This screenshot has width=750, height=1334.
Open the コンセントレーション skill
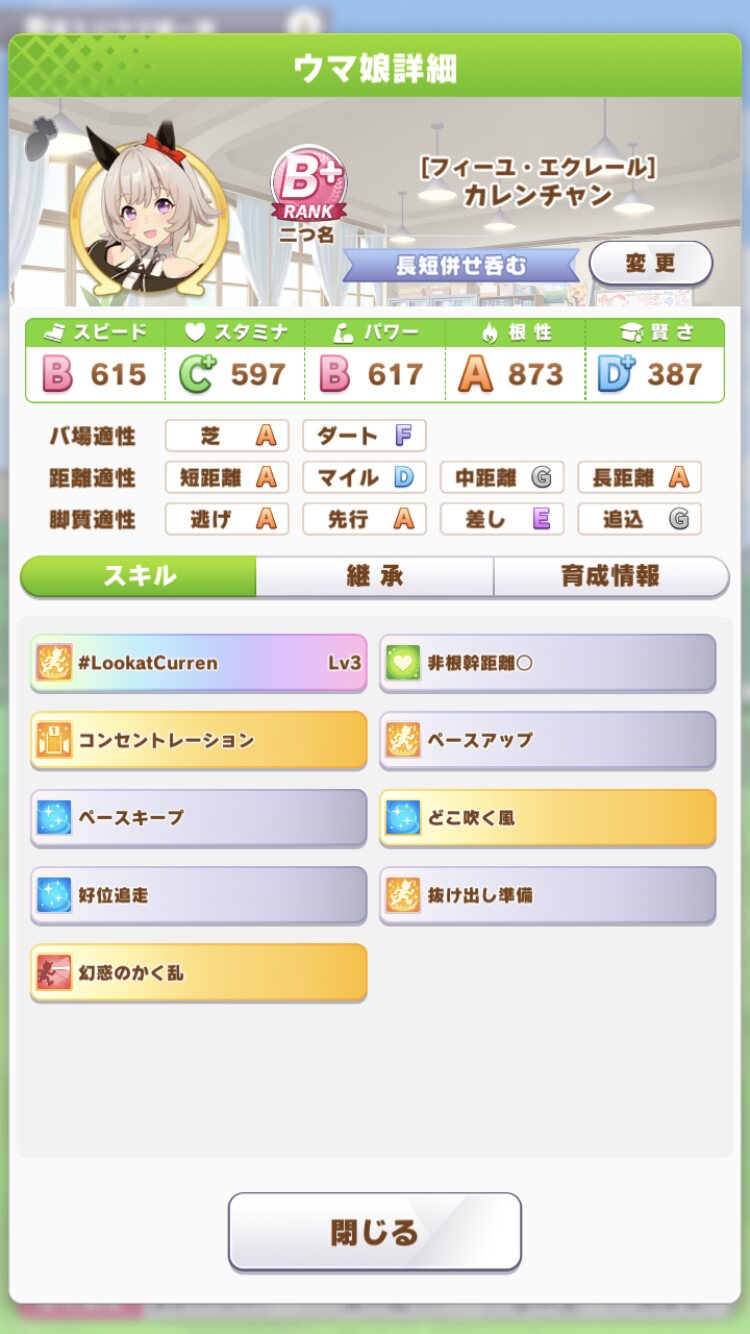tap(198, 740)
